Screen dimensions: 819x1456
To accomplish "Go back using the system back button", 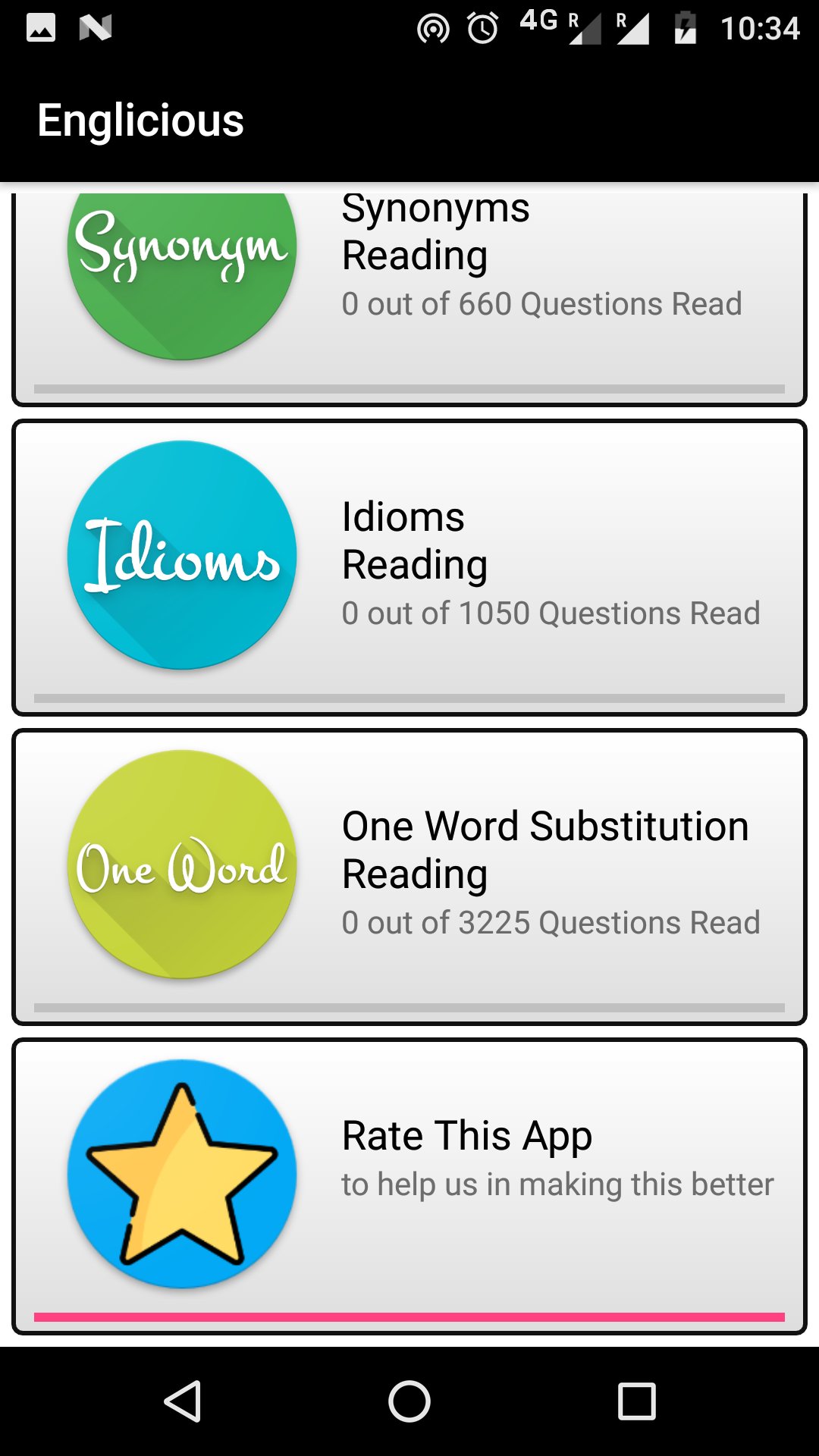I will pos(183,1401).
